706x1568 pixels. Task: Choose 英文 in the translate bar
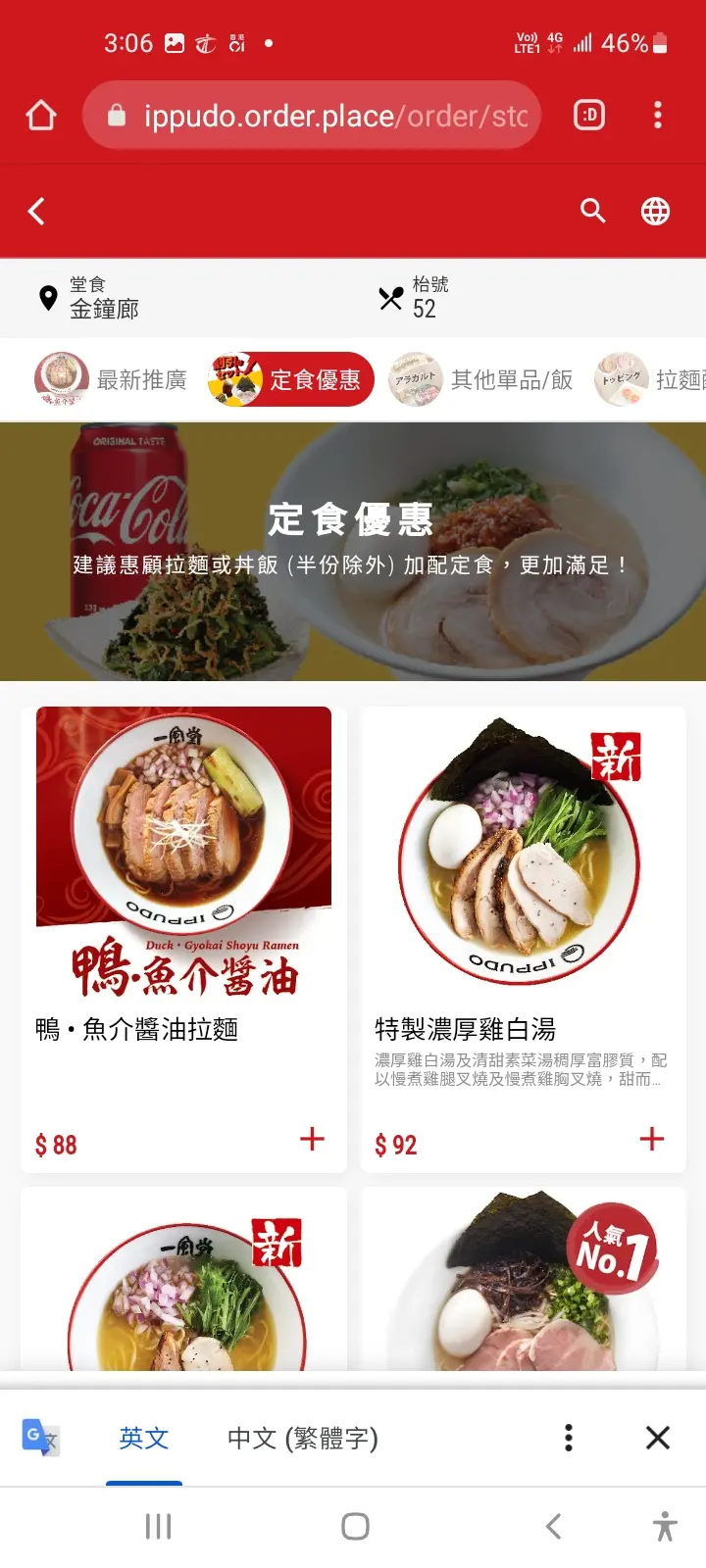tap(144, 1438)
